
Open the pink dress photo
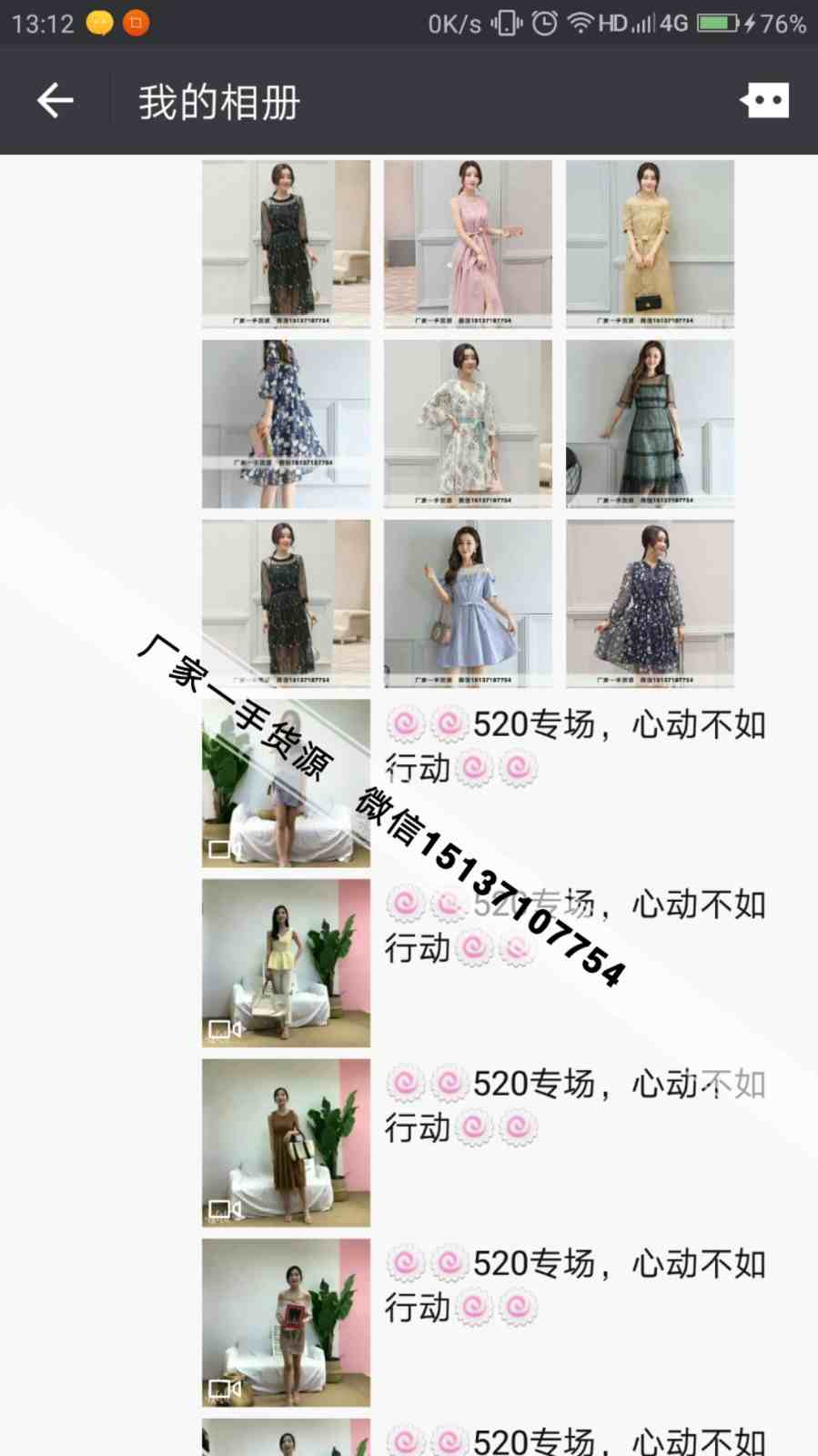click(x=468, y=243)
